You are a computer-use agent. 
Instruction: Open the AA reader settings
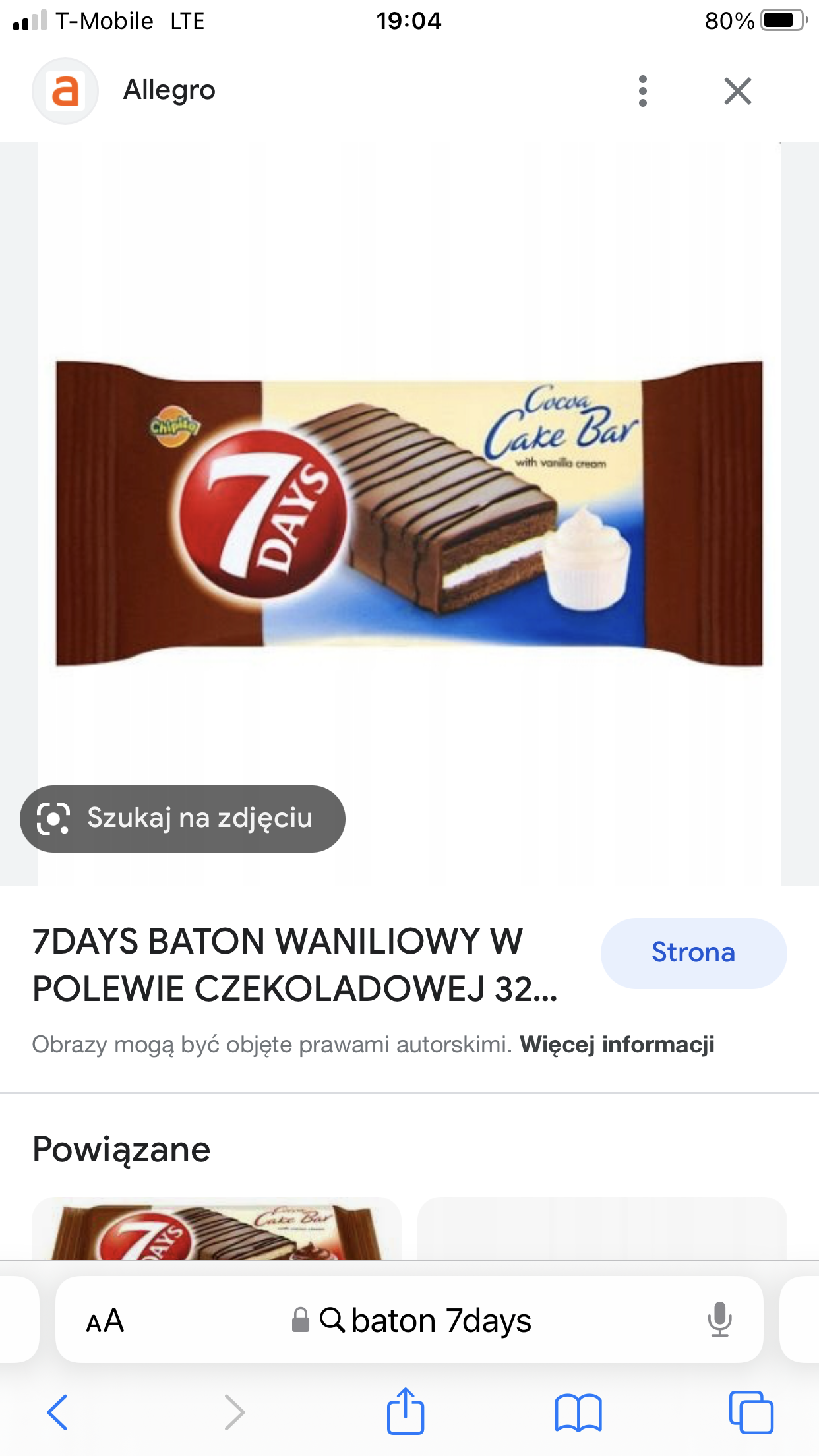pyautogui.click(x=105, y=1320)
